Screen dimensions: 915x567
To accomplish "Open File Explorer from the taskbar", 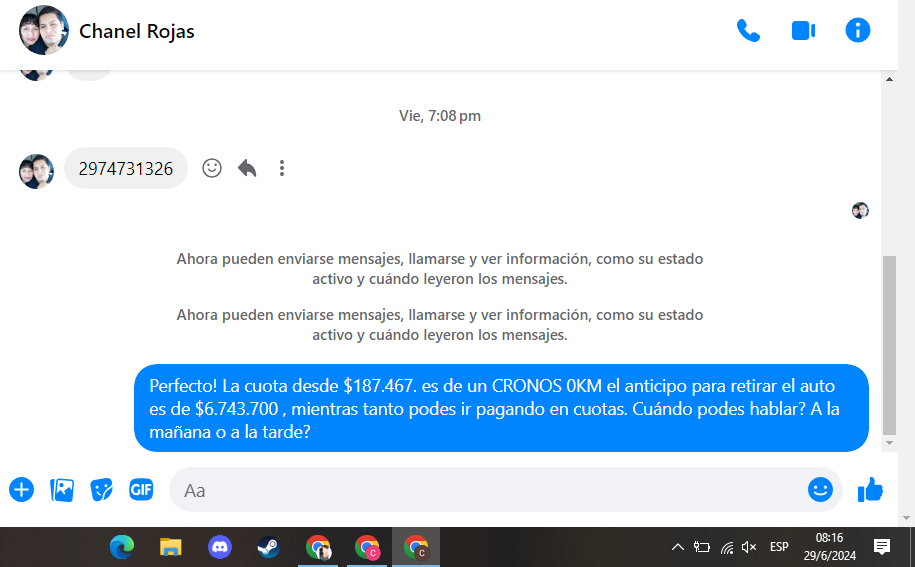I will point(171,547).
